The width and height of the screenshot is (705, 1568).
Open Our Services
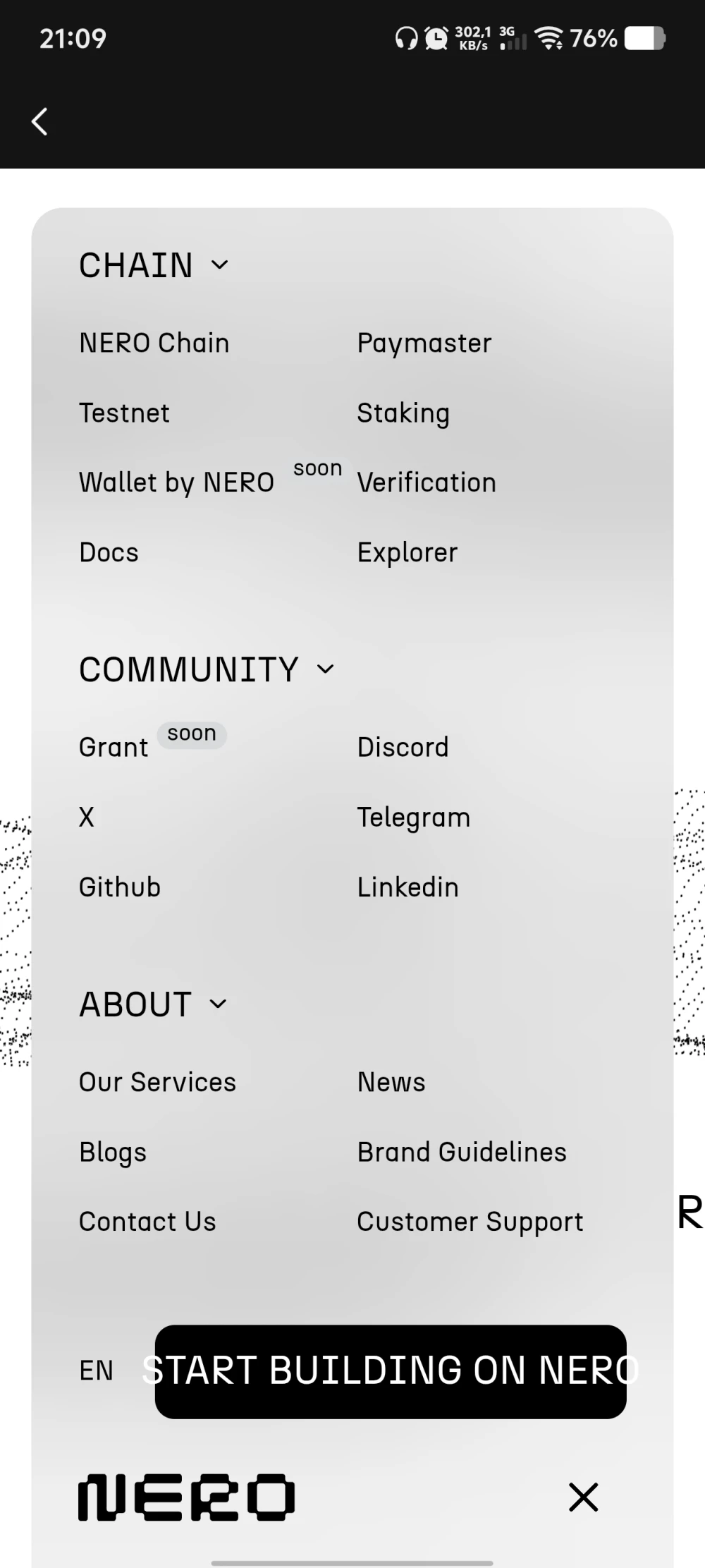click(x=157, y=1081)
